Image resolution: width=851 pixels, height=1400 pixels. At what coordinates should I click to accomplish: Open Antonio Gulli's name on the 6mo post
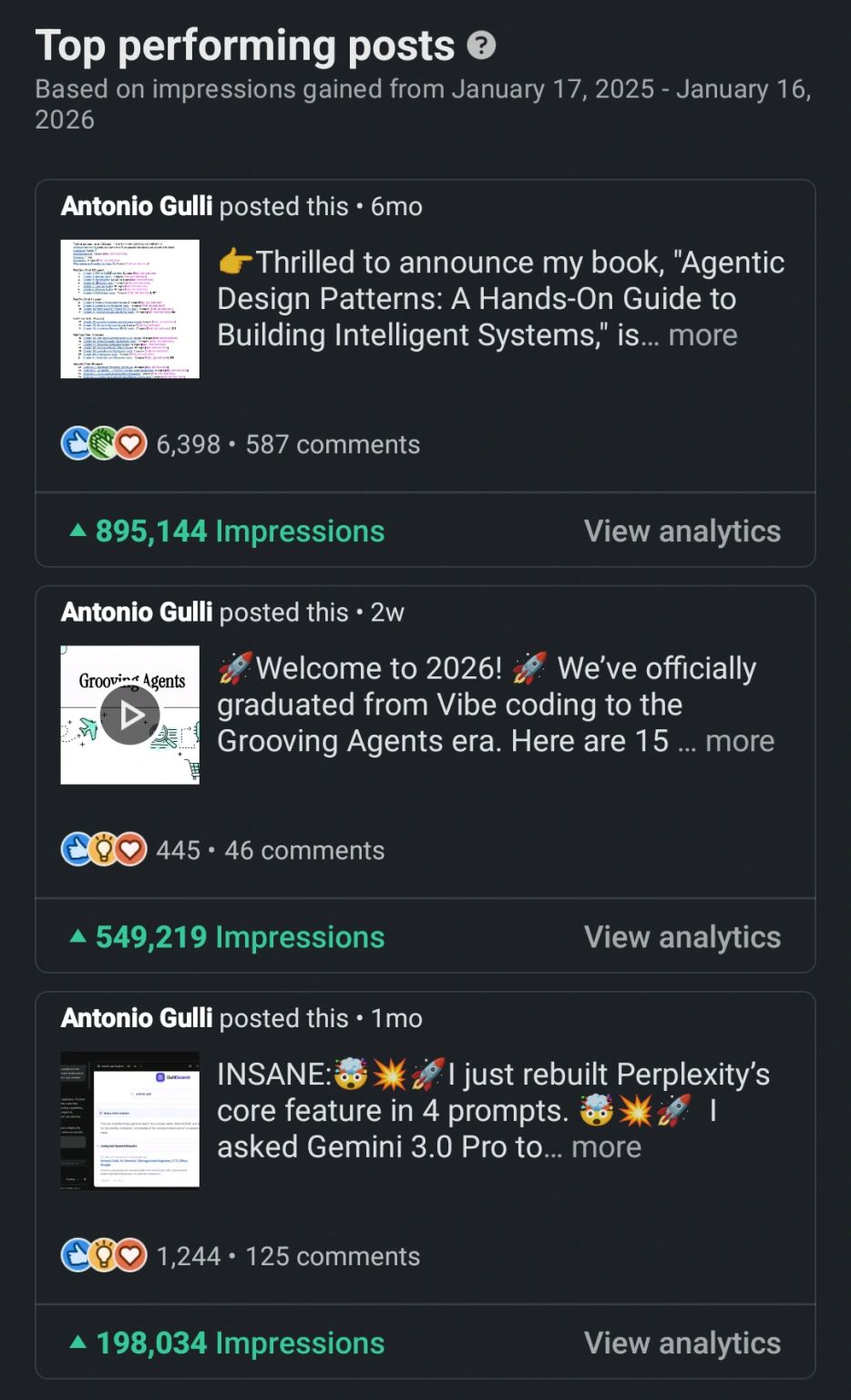(137, 207)
